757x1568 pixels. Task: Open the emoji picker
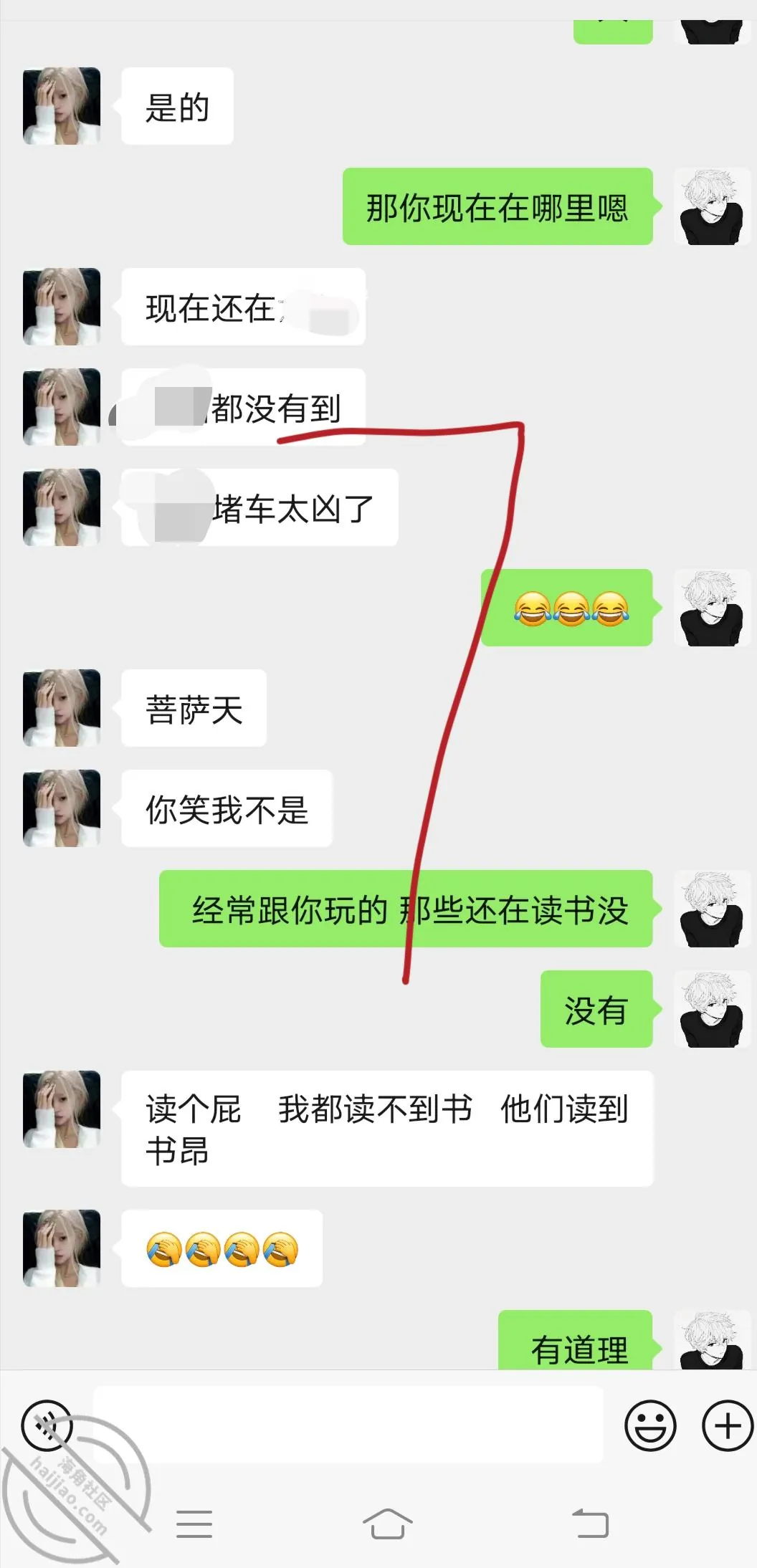pos(650,1425)
